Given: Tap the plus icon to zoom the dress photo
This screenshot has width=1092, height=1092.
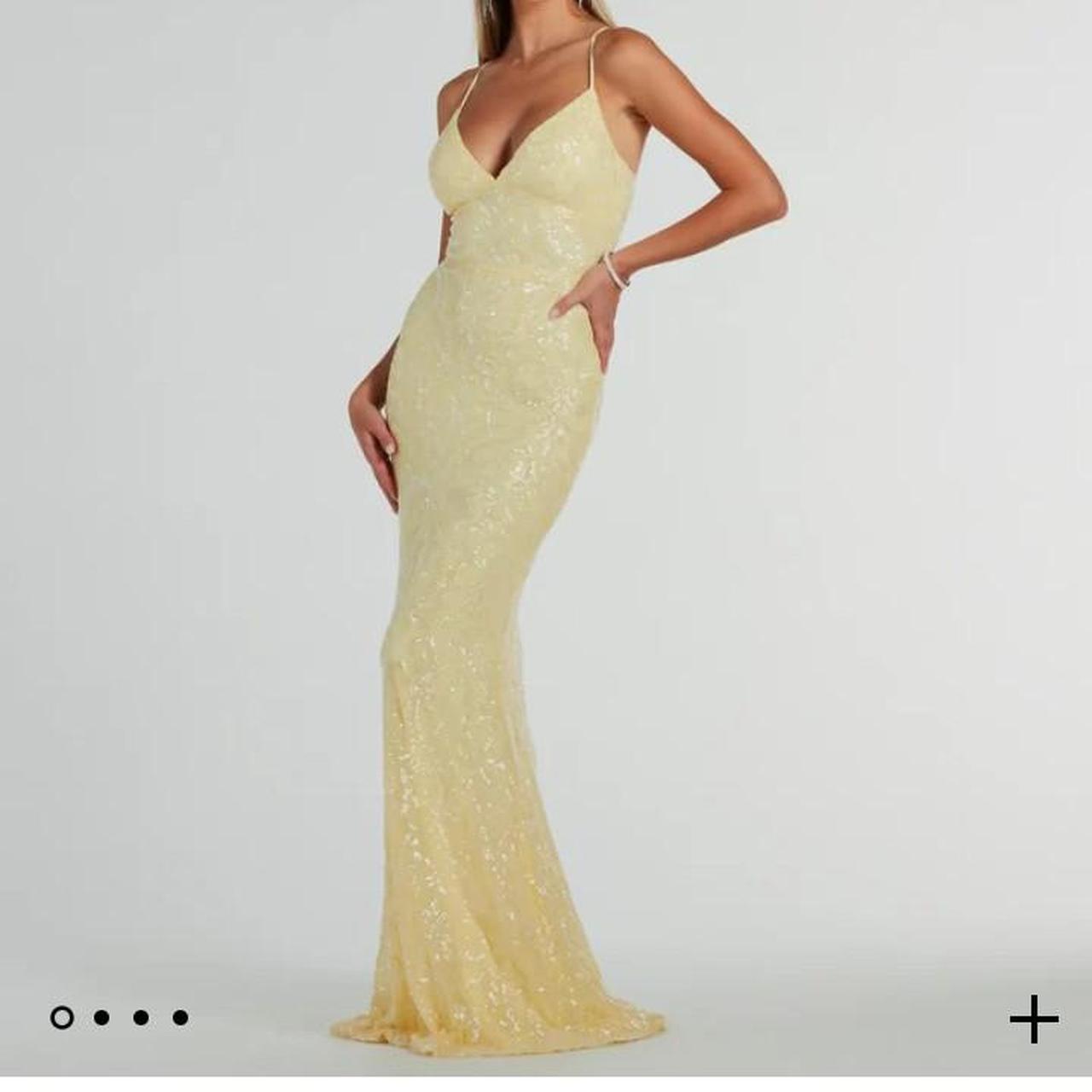Looking at the screenshot, I should 1034,1019.
